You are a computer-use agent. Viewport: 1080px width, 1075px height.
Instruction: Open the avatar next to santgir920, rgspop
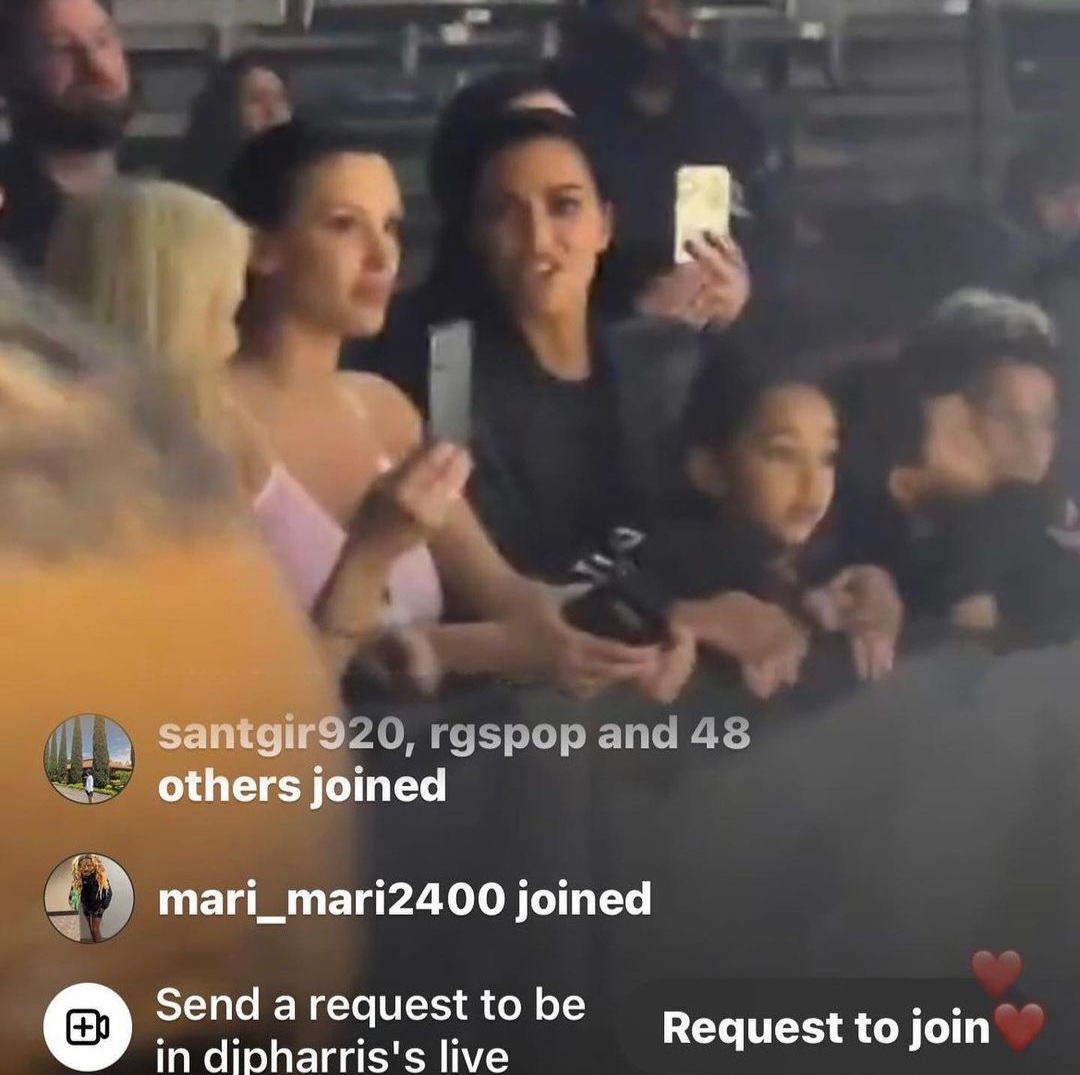click(88, 758)
